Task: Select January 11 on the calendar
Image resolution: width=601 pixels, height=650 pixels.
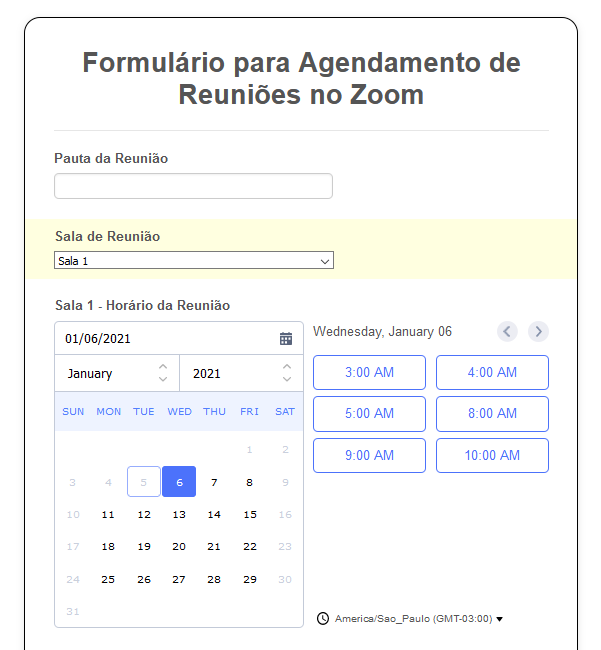Action: 108,514
